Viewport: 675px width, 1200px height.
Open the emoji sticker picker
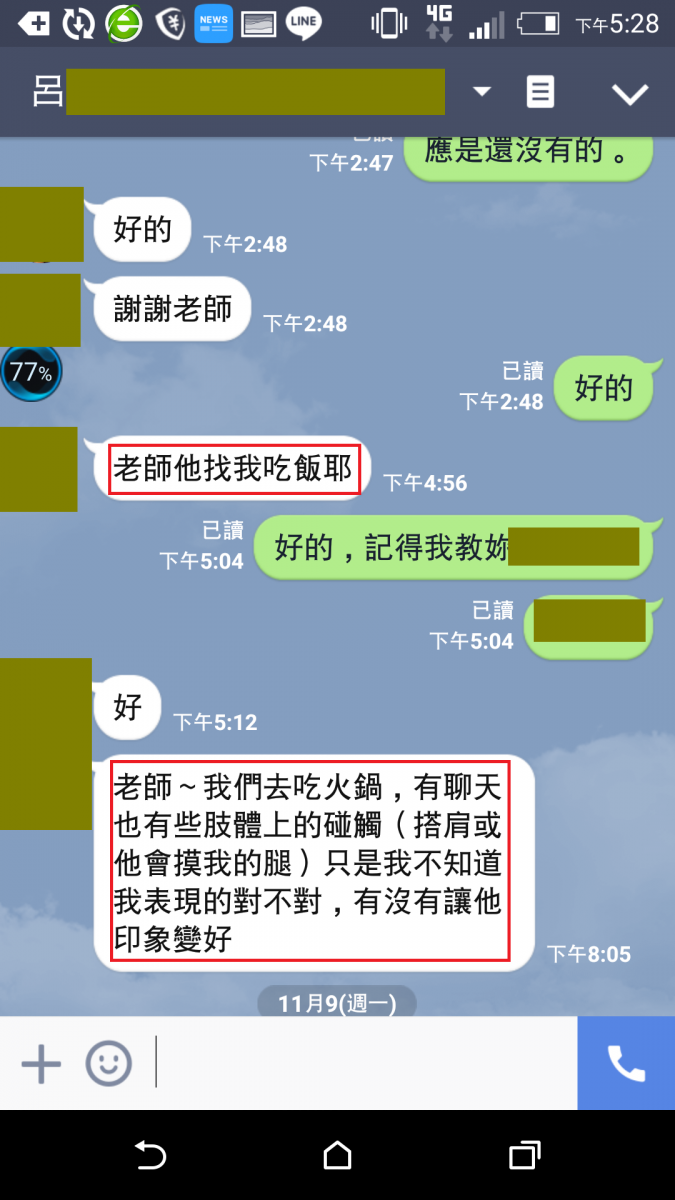pyautogui.click(x=108, y=1063)
